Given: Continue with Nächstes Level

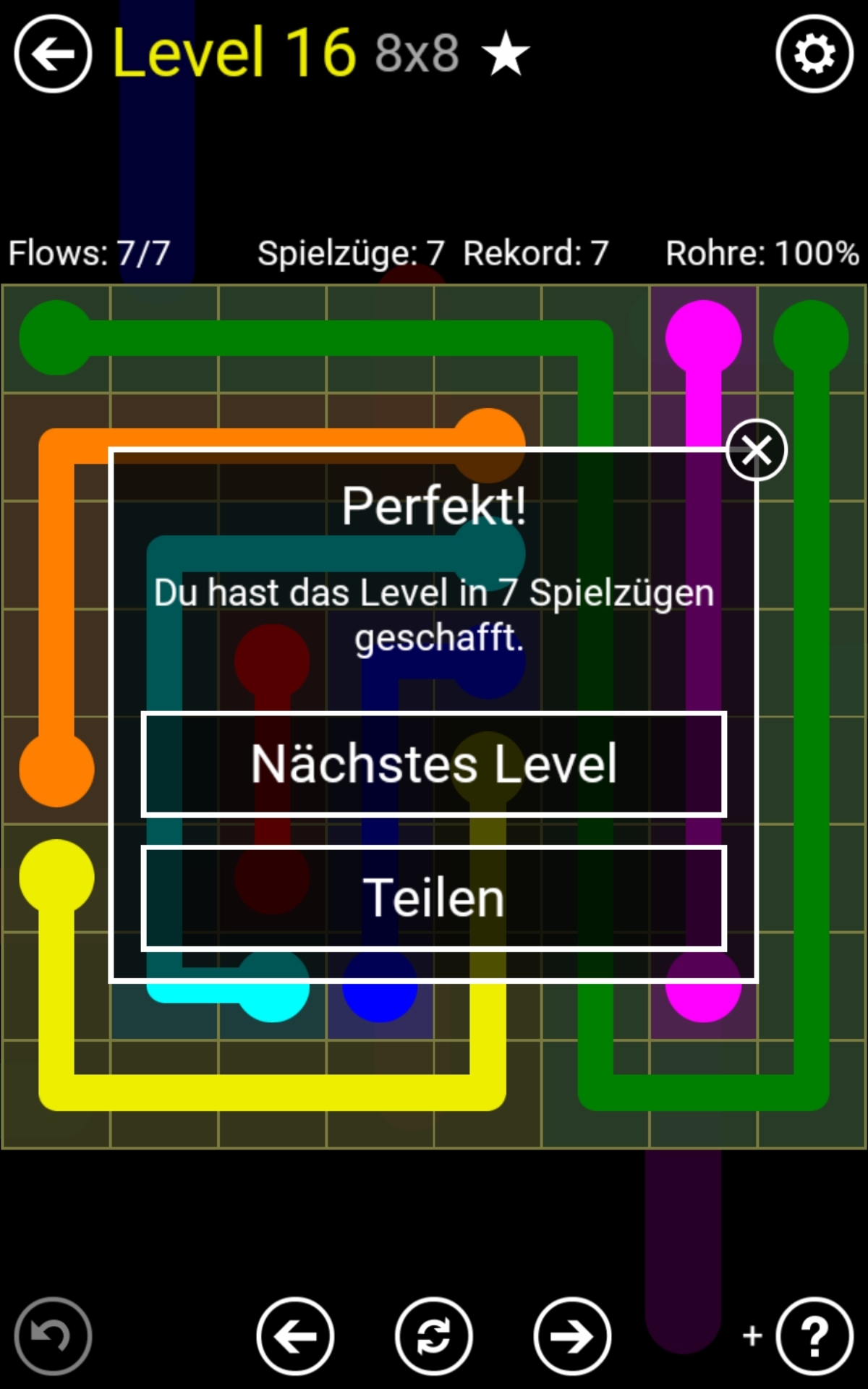Looking at the screenshot, I should tap(434, 765).
